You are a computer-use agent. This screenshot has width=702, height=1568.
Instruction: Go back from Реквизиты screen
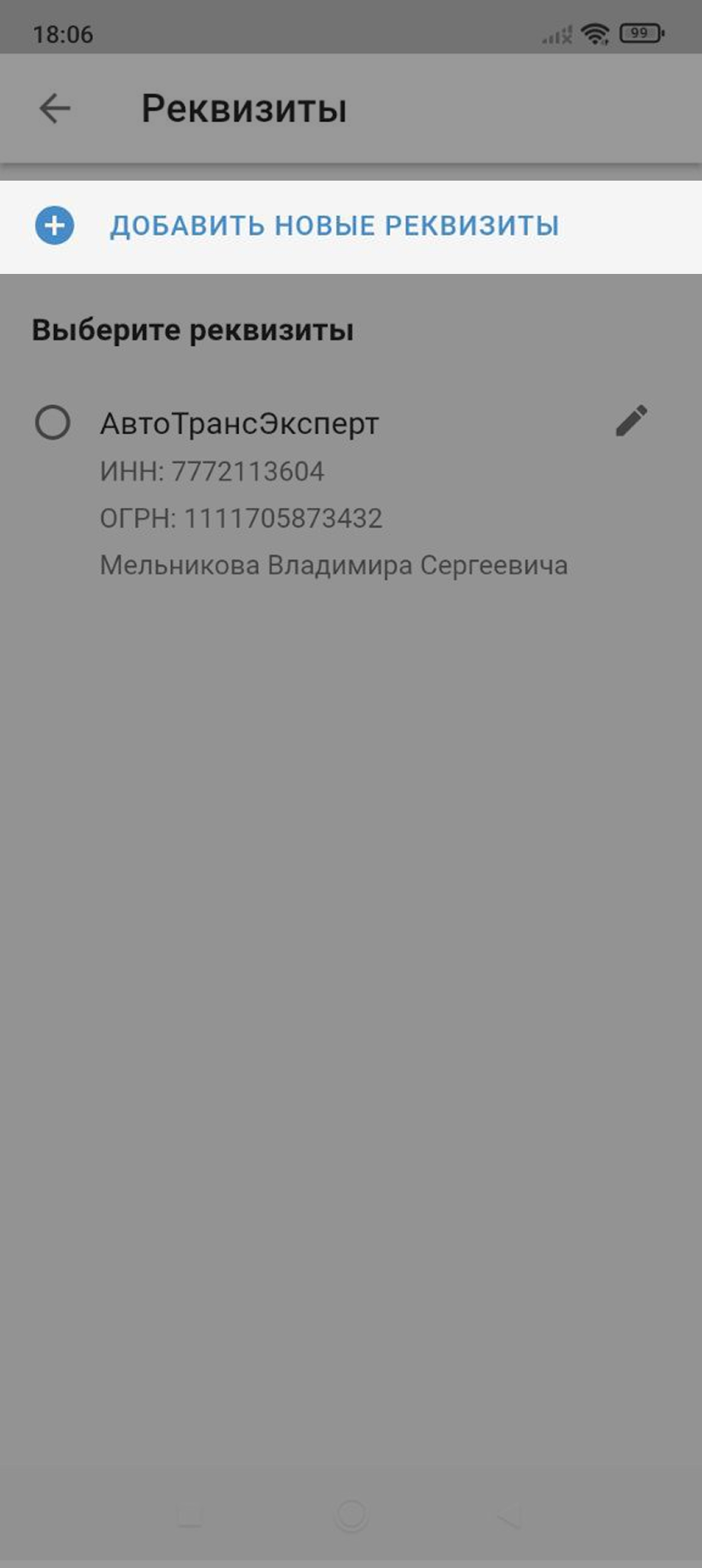point(54,109)
